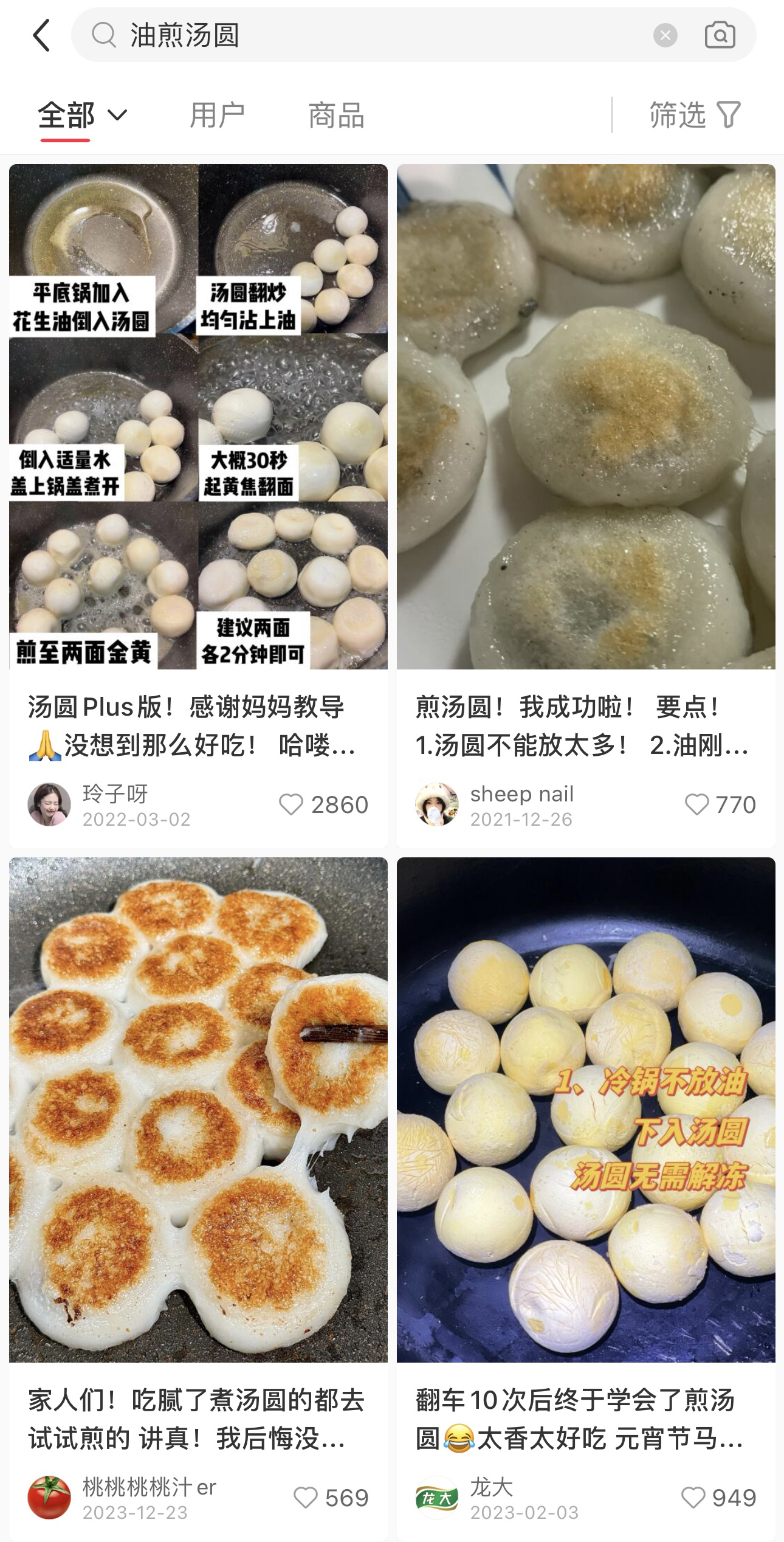Tap the search field with 油煎汤圆
Image resolution: width=784 pixels, height=1542 pixels.
365,35
